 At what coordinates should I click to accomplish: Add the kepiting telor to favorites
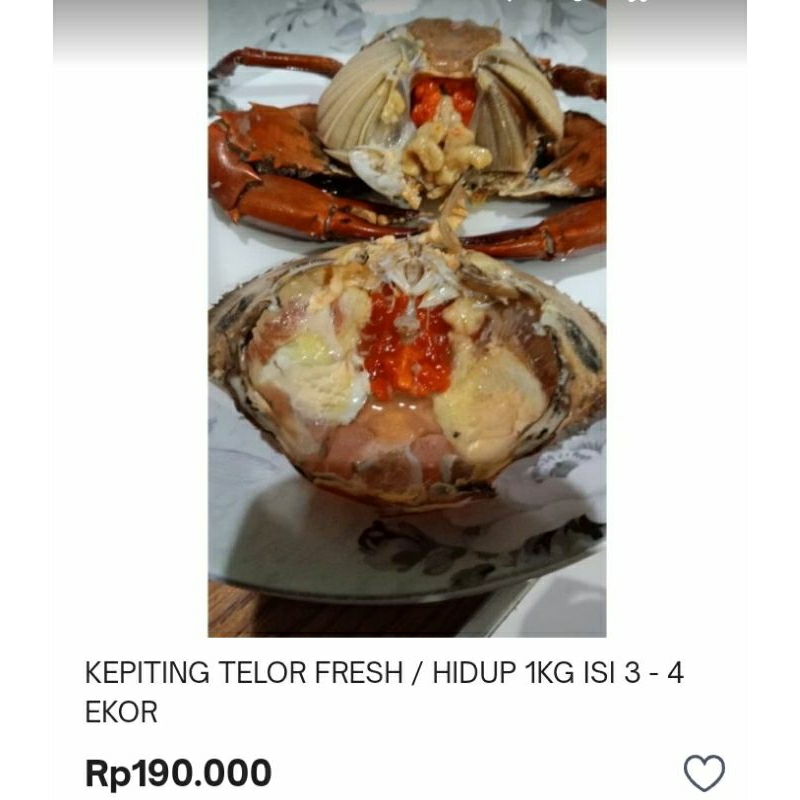[x=704, y=773]
